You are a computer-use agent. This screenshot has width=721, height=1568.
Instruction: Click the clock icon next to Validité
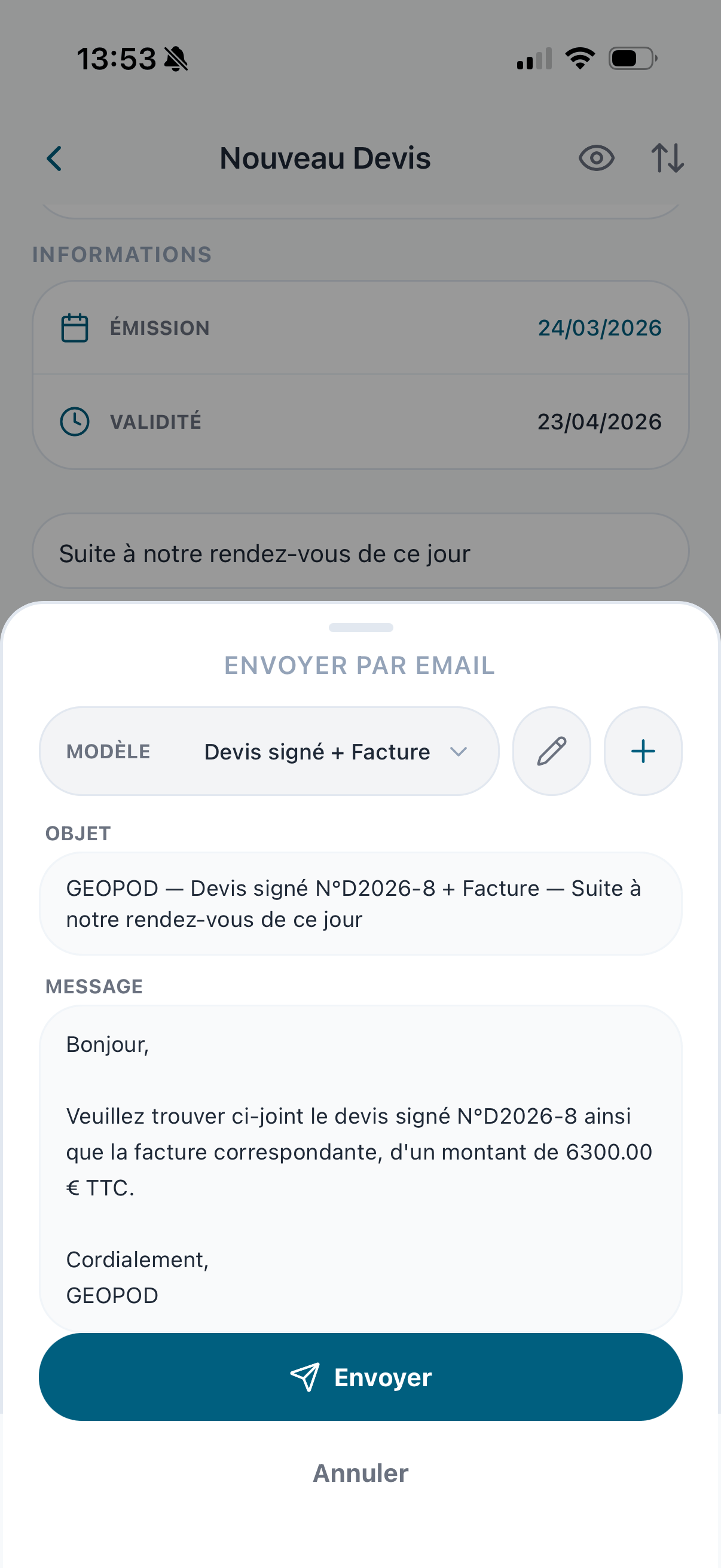point(74,420)
